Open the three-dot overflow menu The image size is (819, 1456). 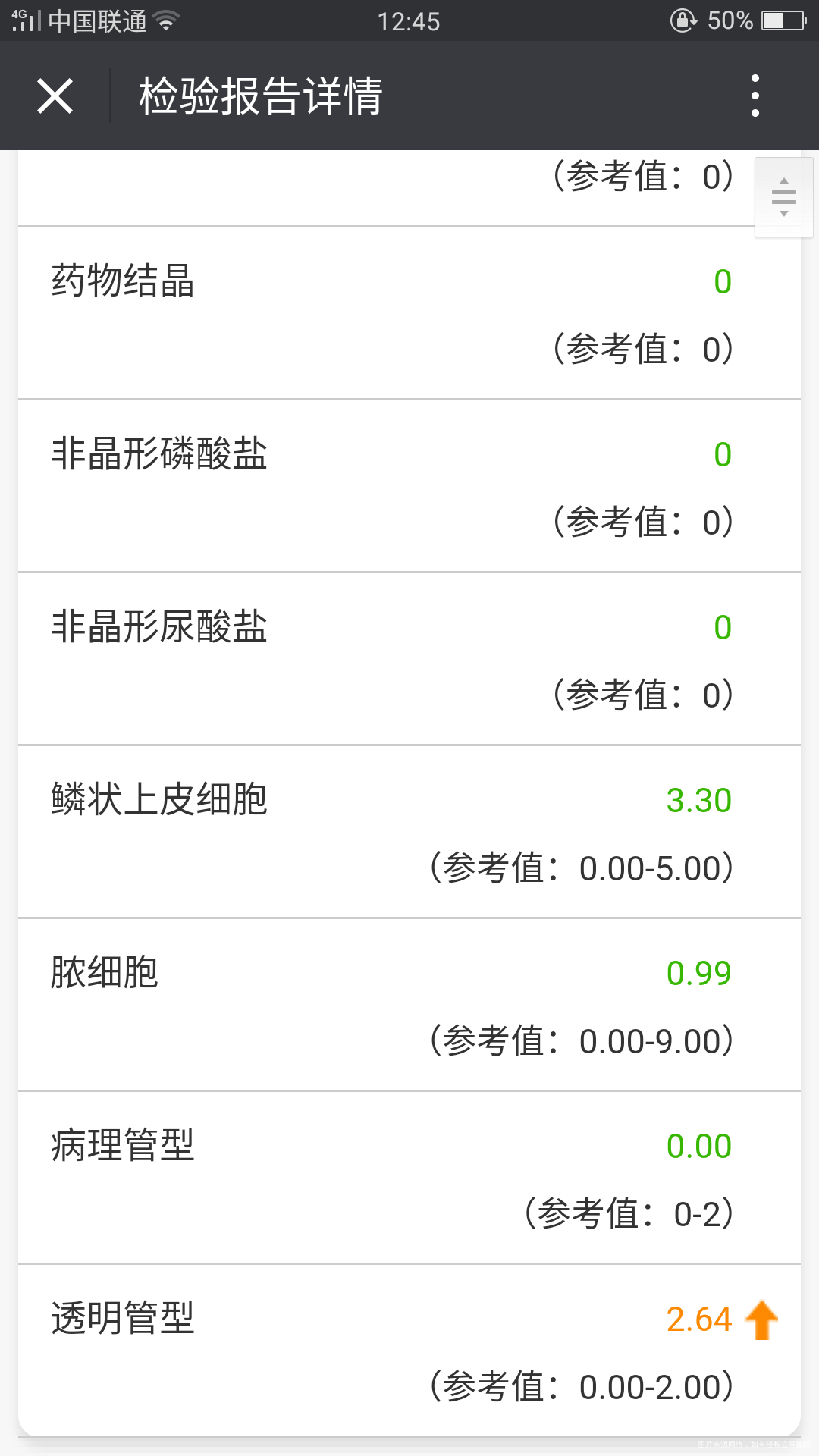click(755, 96)
